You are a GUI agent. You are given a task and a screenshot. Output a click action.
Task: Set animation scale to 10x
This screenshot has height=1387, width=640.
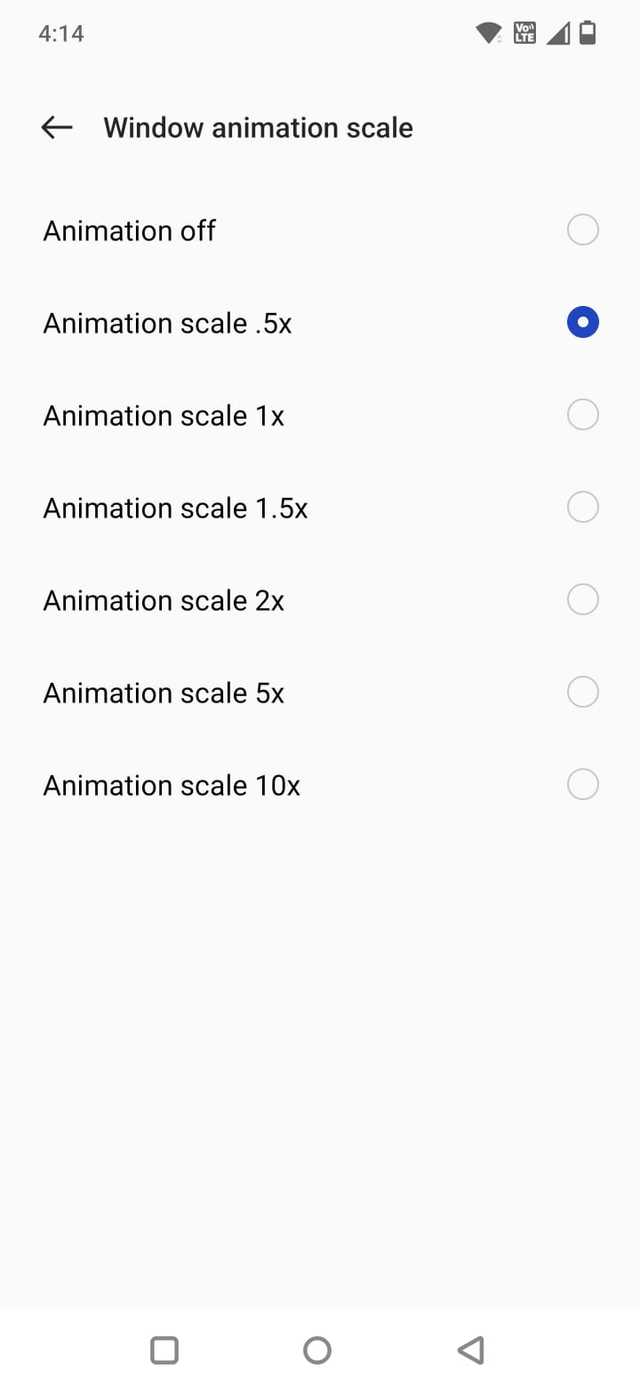582,785
